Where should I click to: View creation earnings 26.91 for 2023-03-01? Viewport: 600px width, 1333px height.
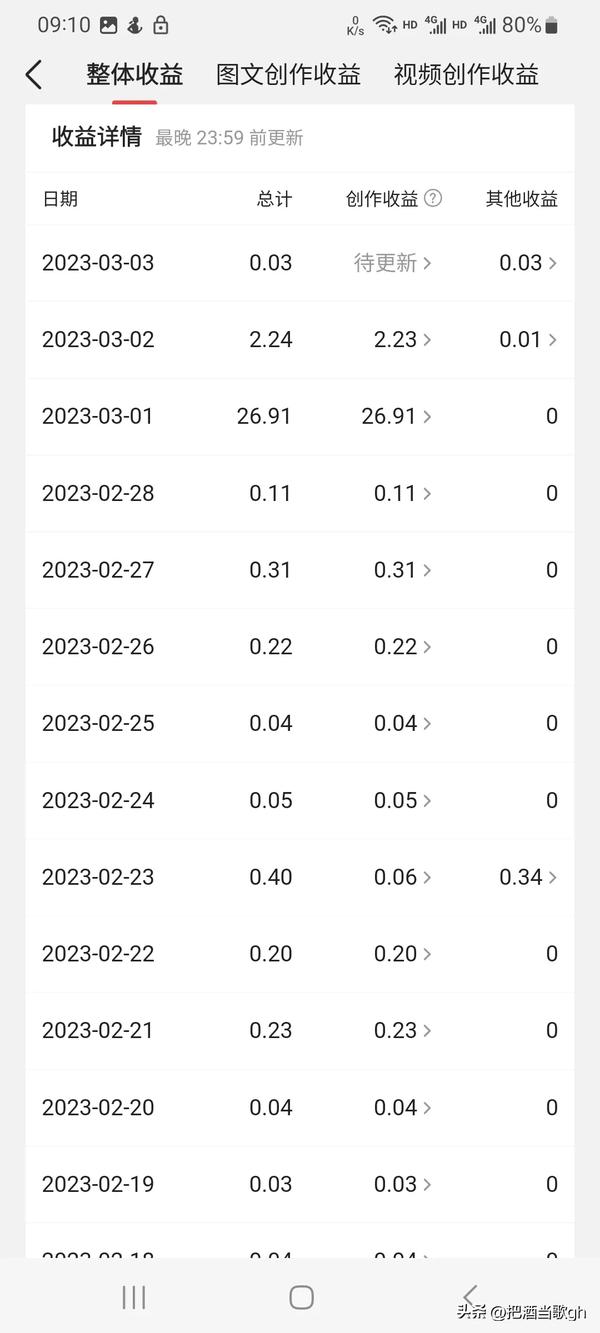point(396,416)
